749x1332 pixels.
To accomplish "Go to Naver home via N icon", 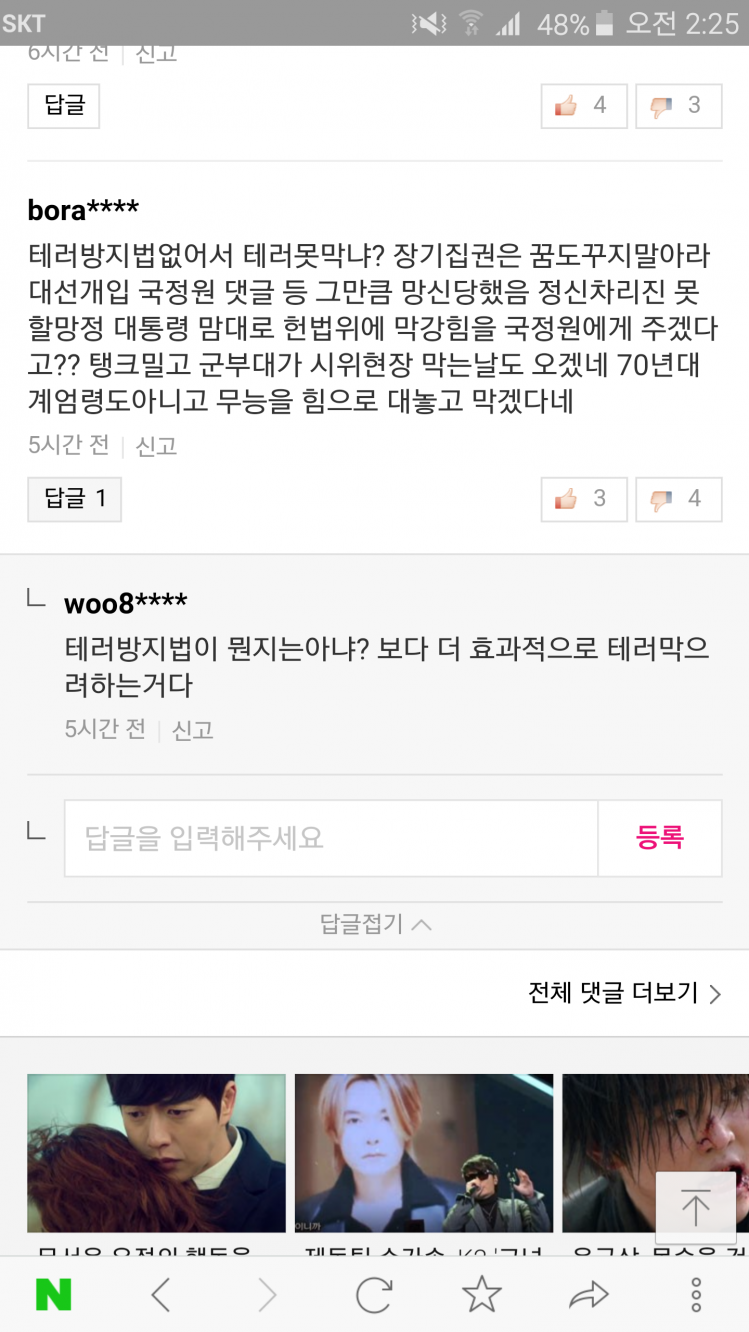I will click(x=54, y=1295).
